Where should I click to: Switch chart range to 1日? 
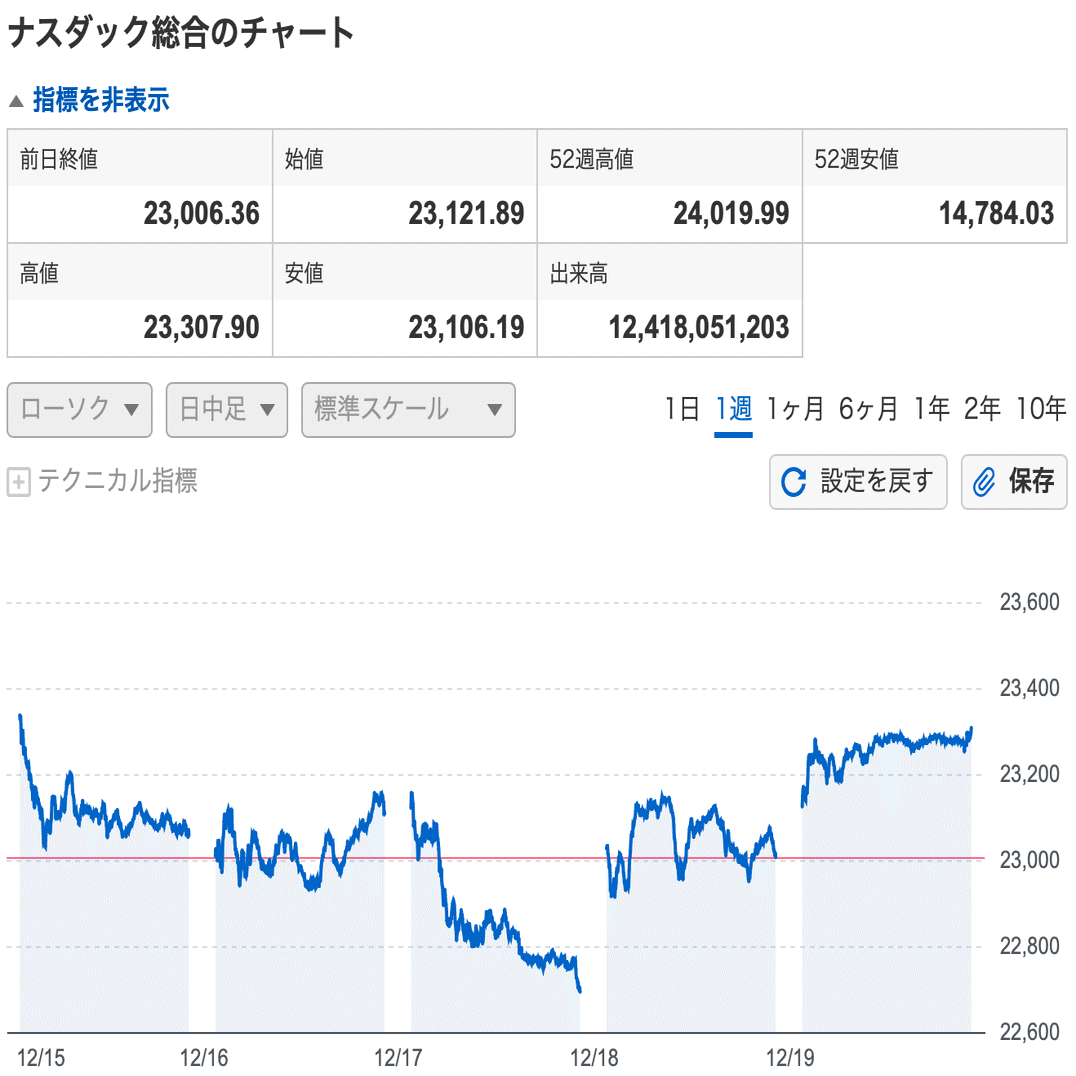[682, 409]
